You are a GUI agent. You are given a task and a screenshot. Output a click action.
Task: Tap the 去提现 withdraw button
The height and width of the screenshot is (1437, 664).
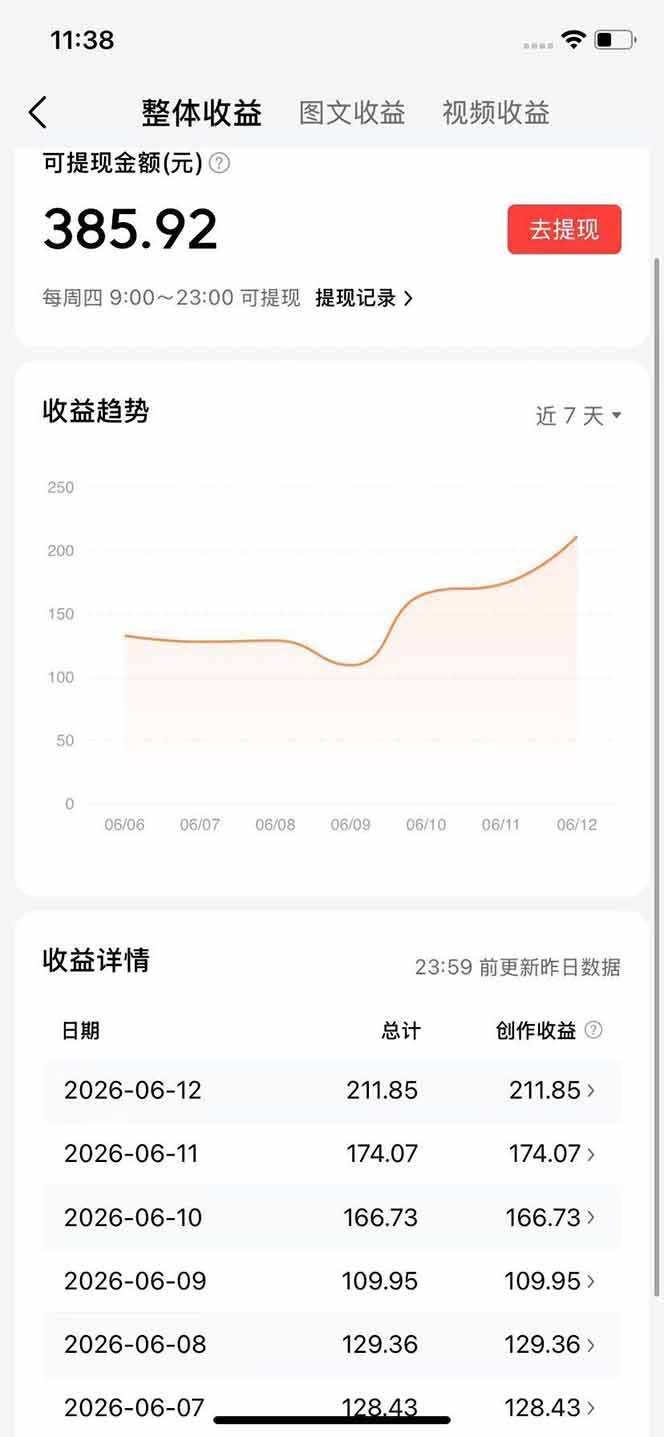pos(564,229)
